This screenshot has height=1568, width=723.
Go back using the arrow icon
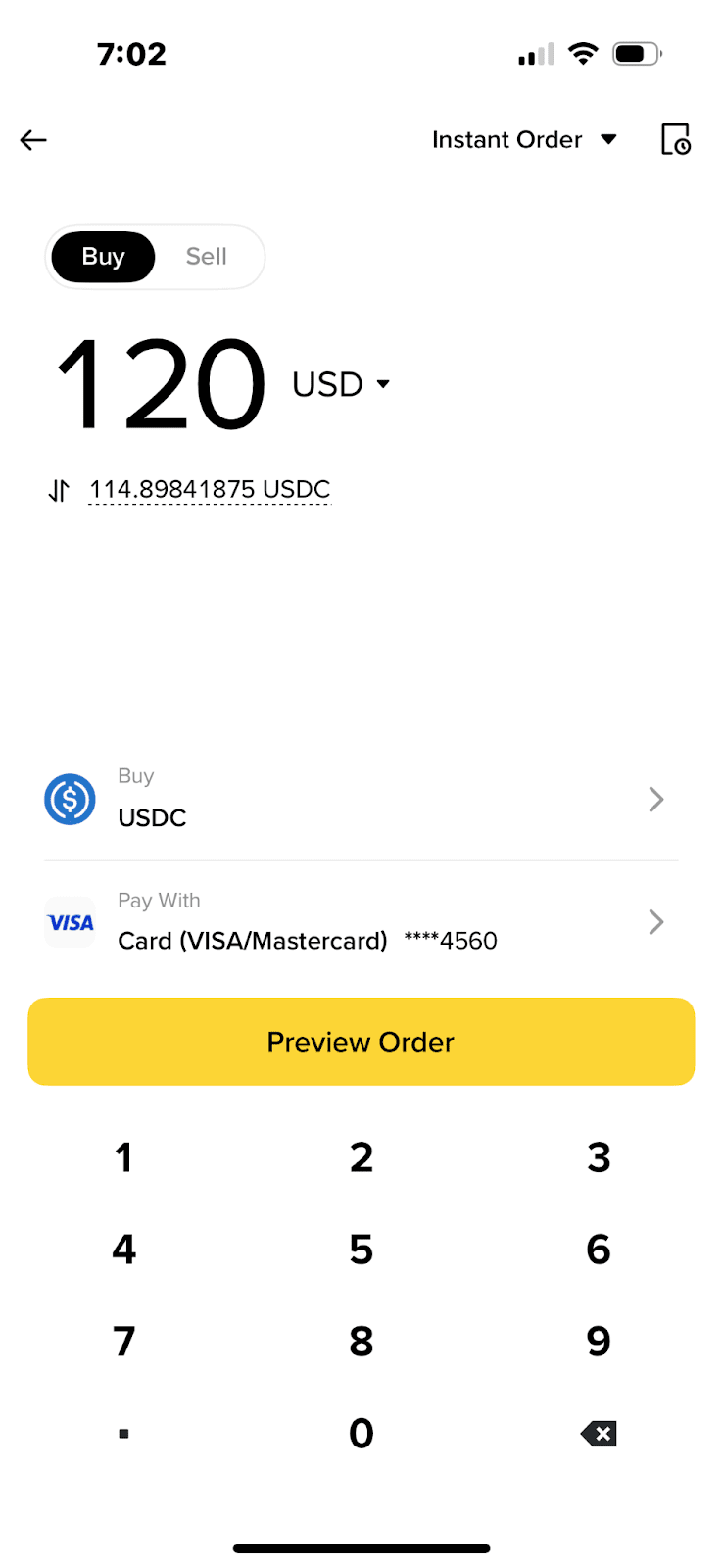tap(33, 140)
